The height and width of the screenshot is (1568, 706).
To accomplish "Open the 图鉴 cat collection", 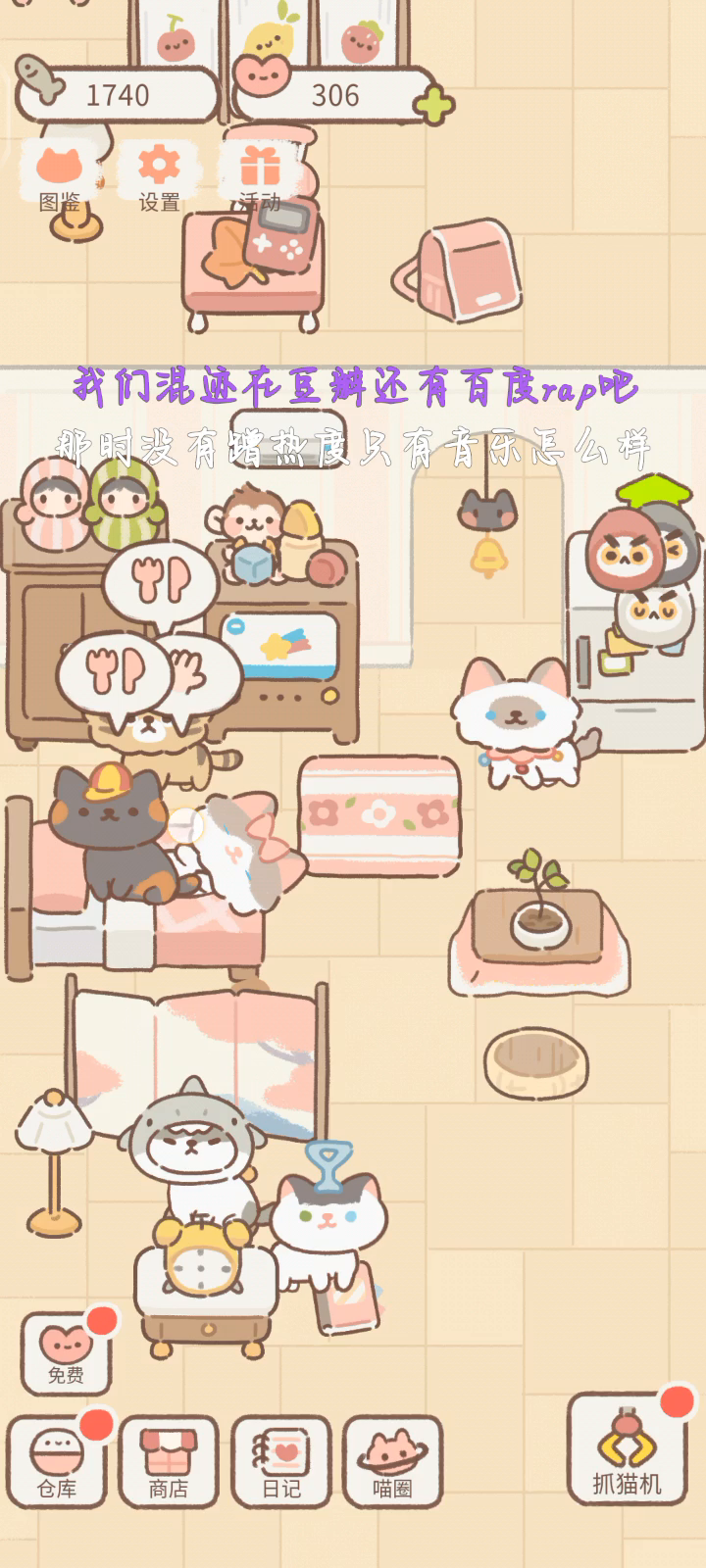I will 59,176.
